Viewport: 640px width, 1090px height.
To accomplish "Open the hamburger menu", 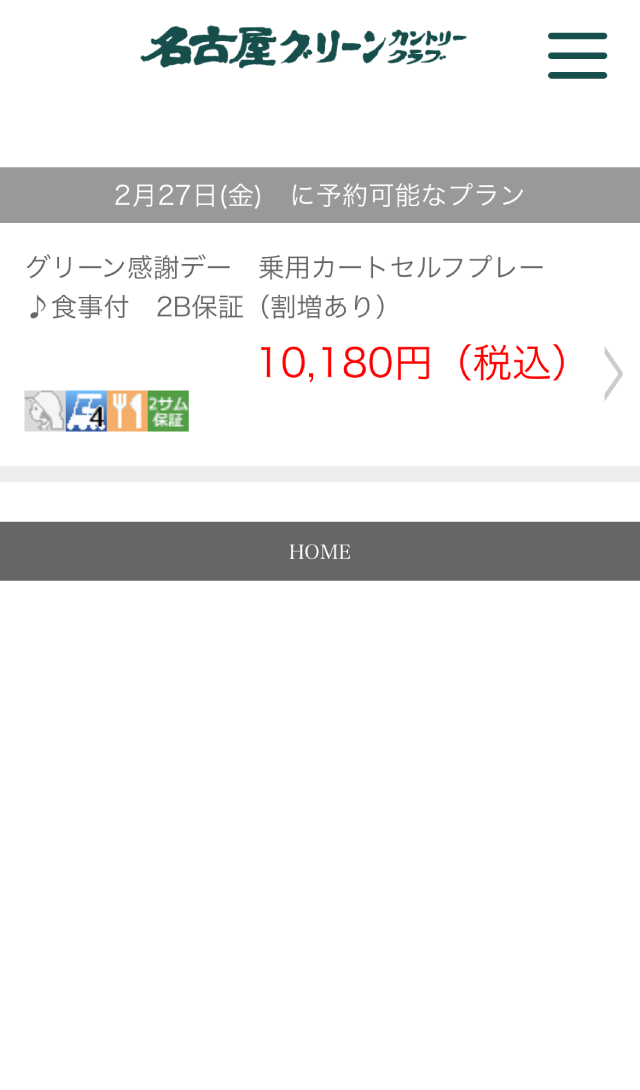I will [x=577, y=55].
